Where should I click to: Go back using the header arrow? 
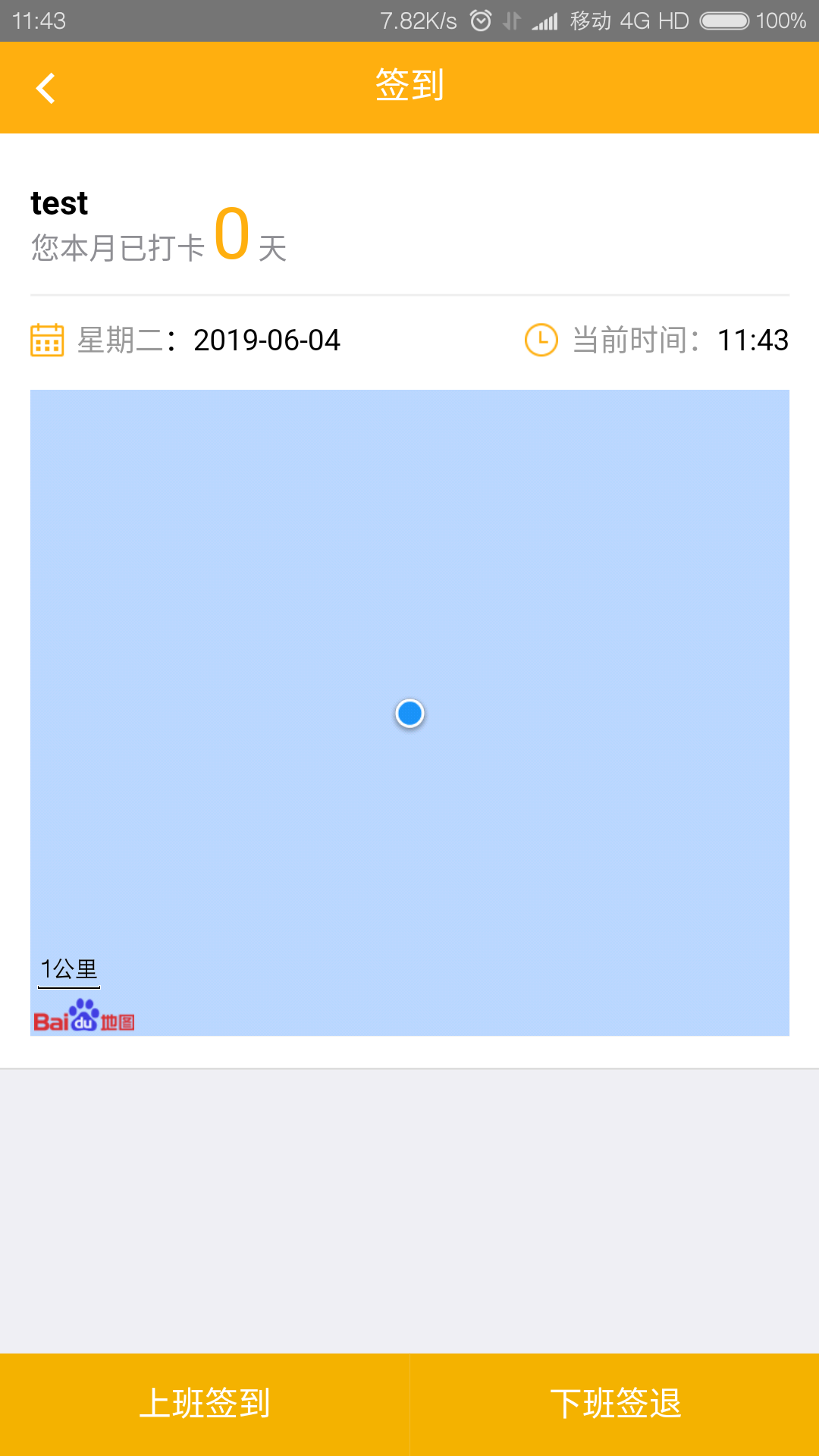46,88
